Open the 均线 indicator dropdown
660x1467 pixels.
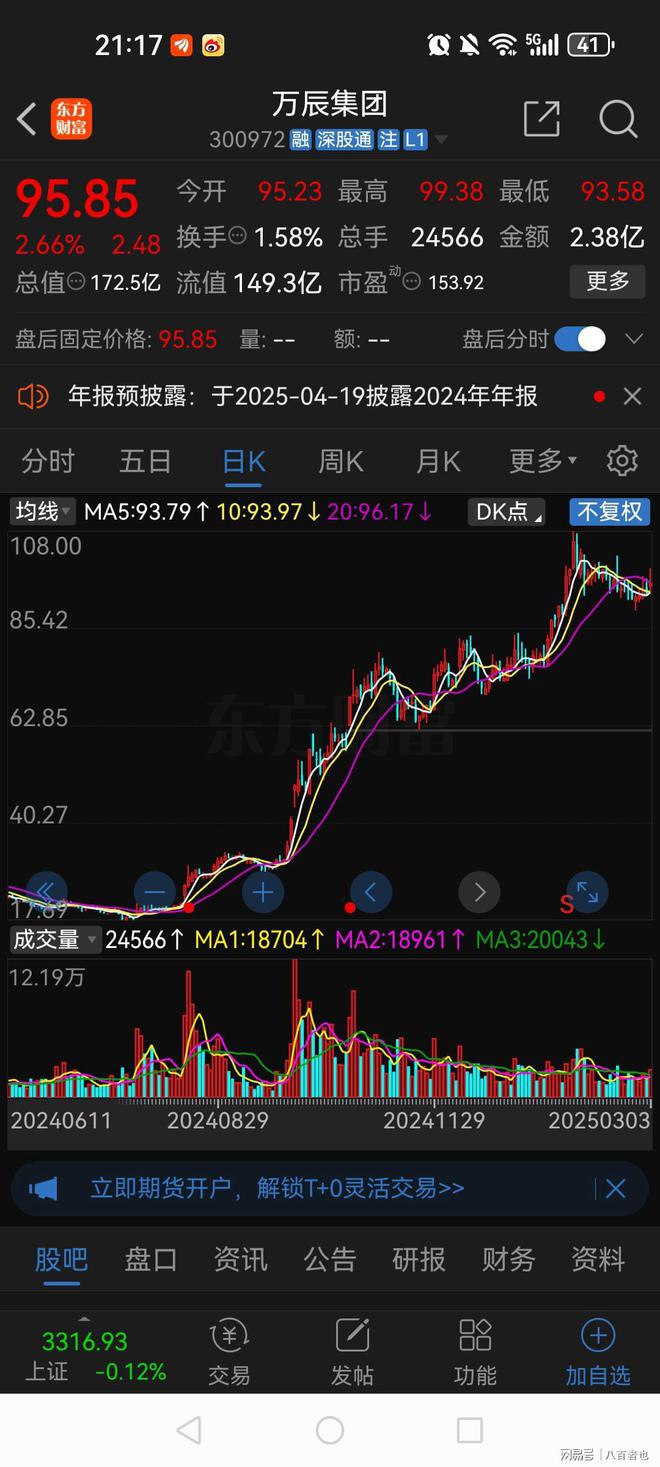pos(42,512)
